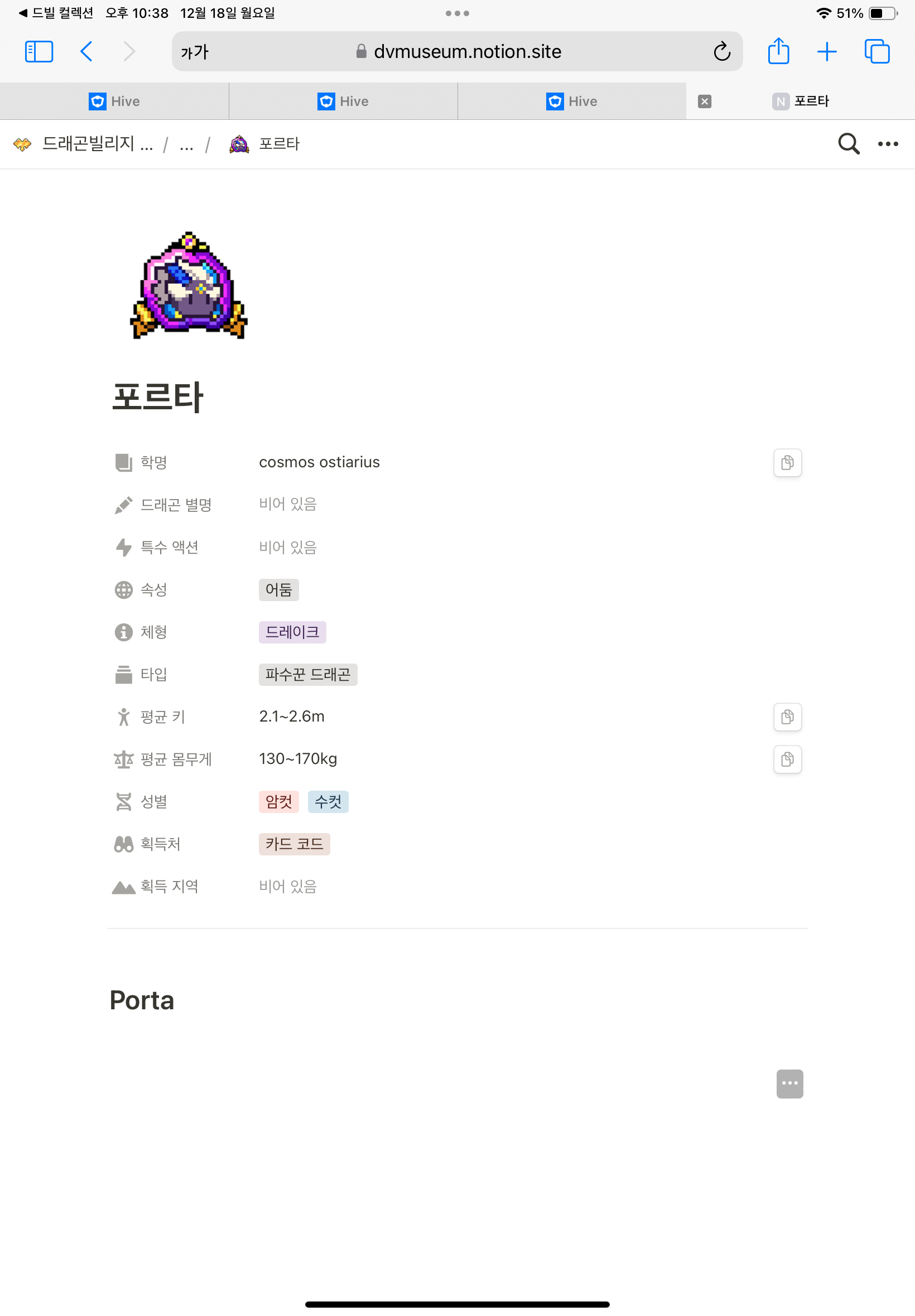The width and height of the screenshot is (915, 1316).
Task: Return to the 드빌 컬렉션 app
Action: 56,13
